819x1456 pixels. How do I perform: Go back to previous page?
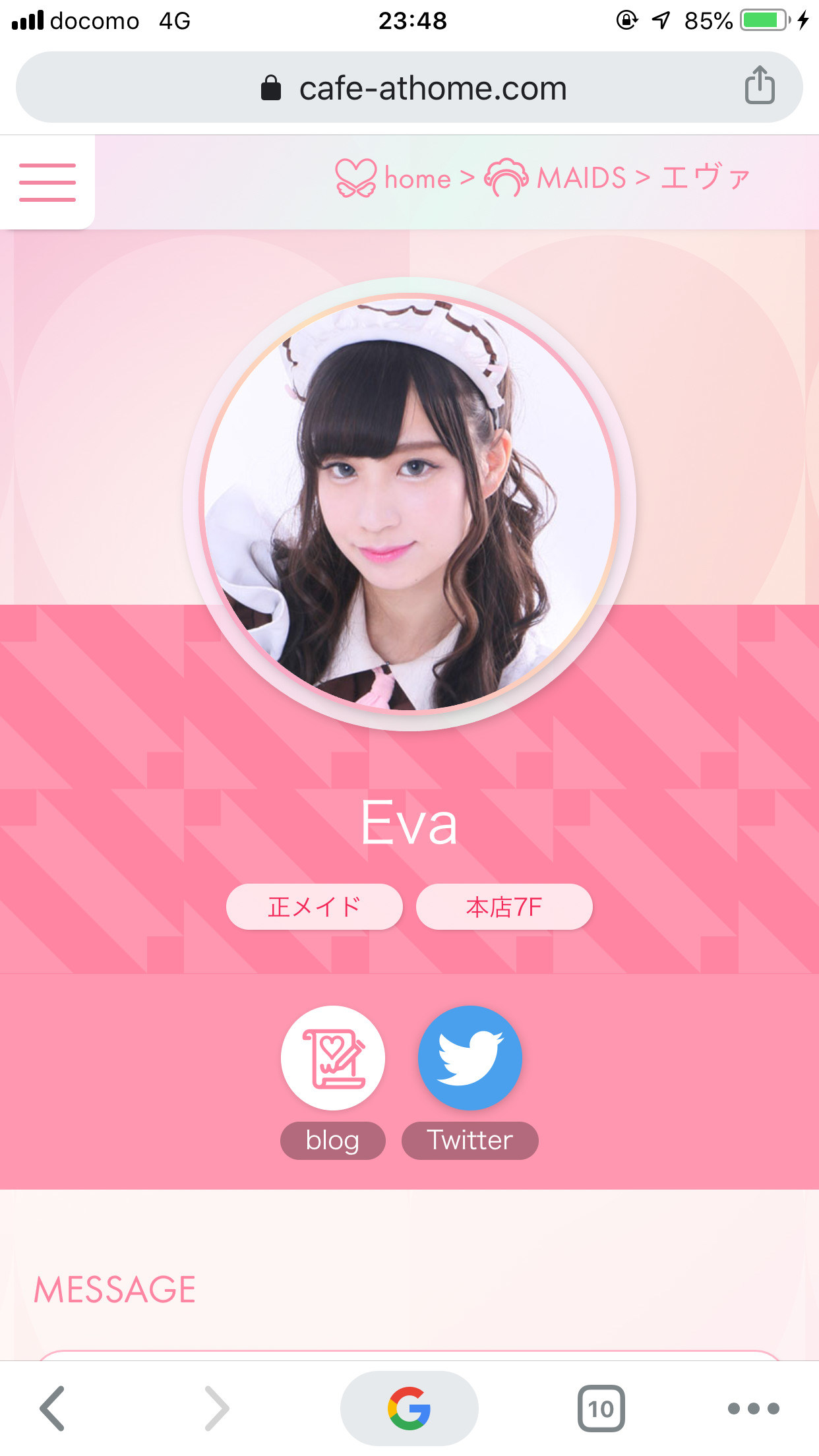tap(53, 1408)
